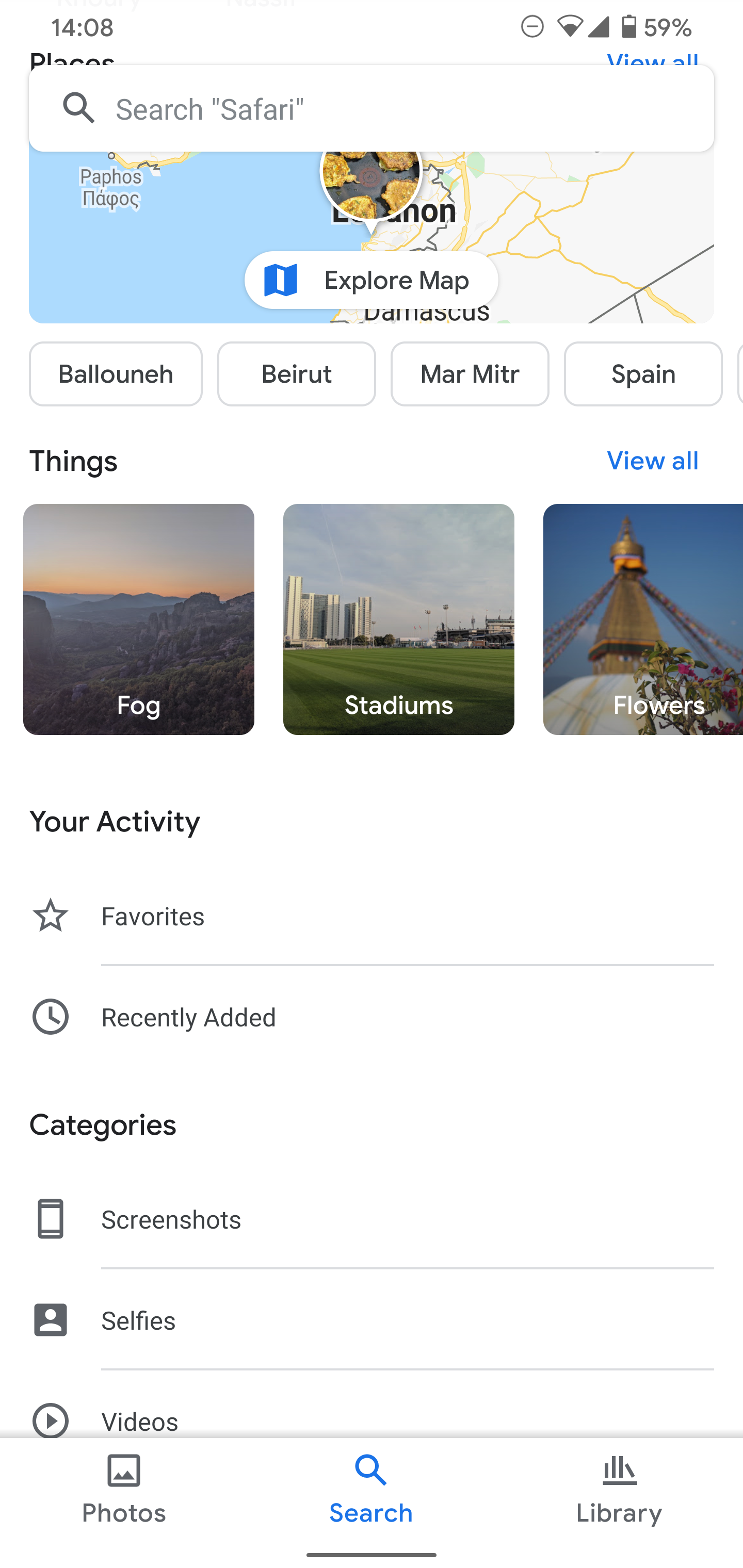Tap the Recently Added clock icon
Screen dimensions: 743x1568
coord(50,1017)
